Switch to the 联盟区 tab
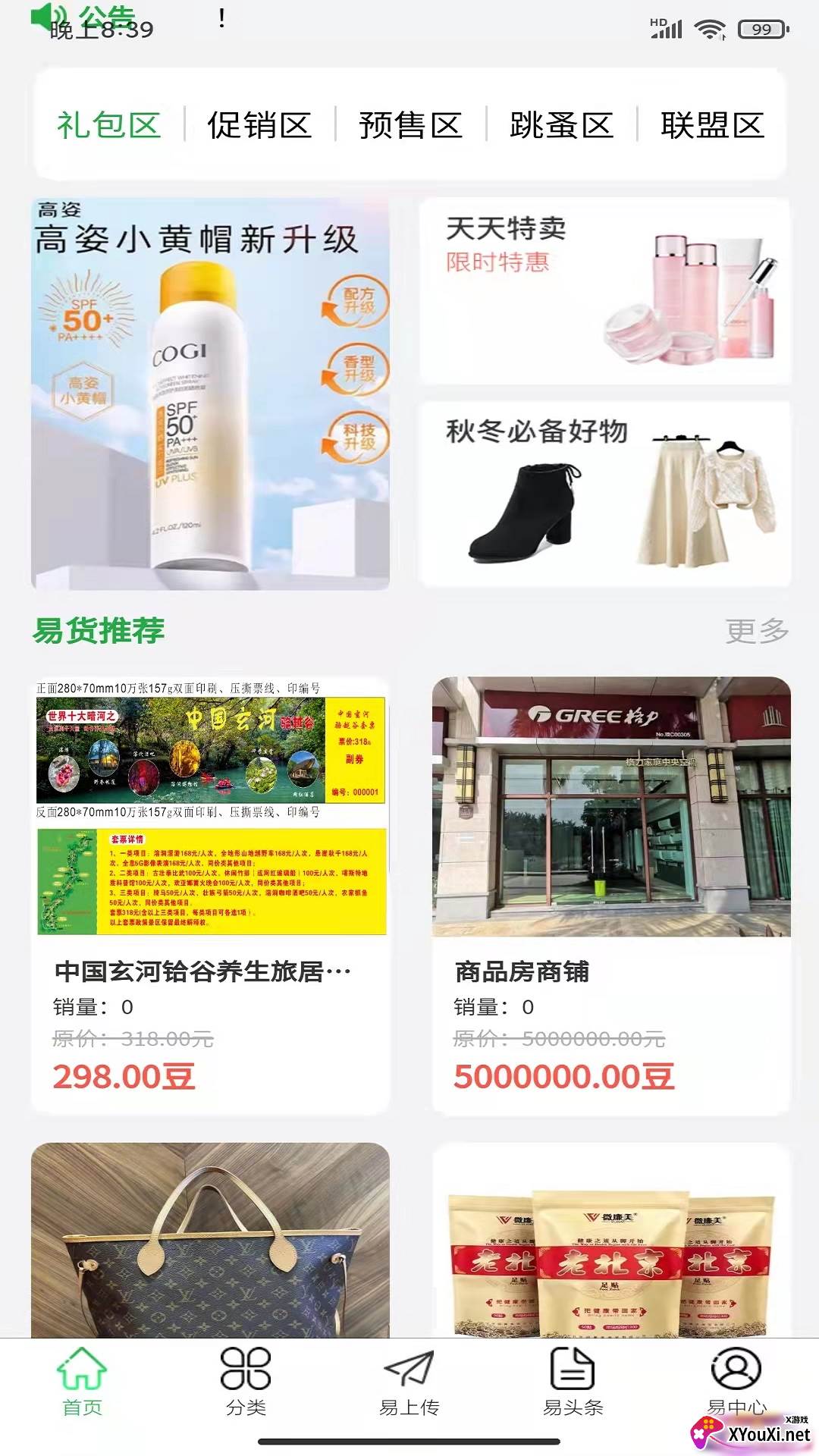 [x=711, y=125]
